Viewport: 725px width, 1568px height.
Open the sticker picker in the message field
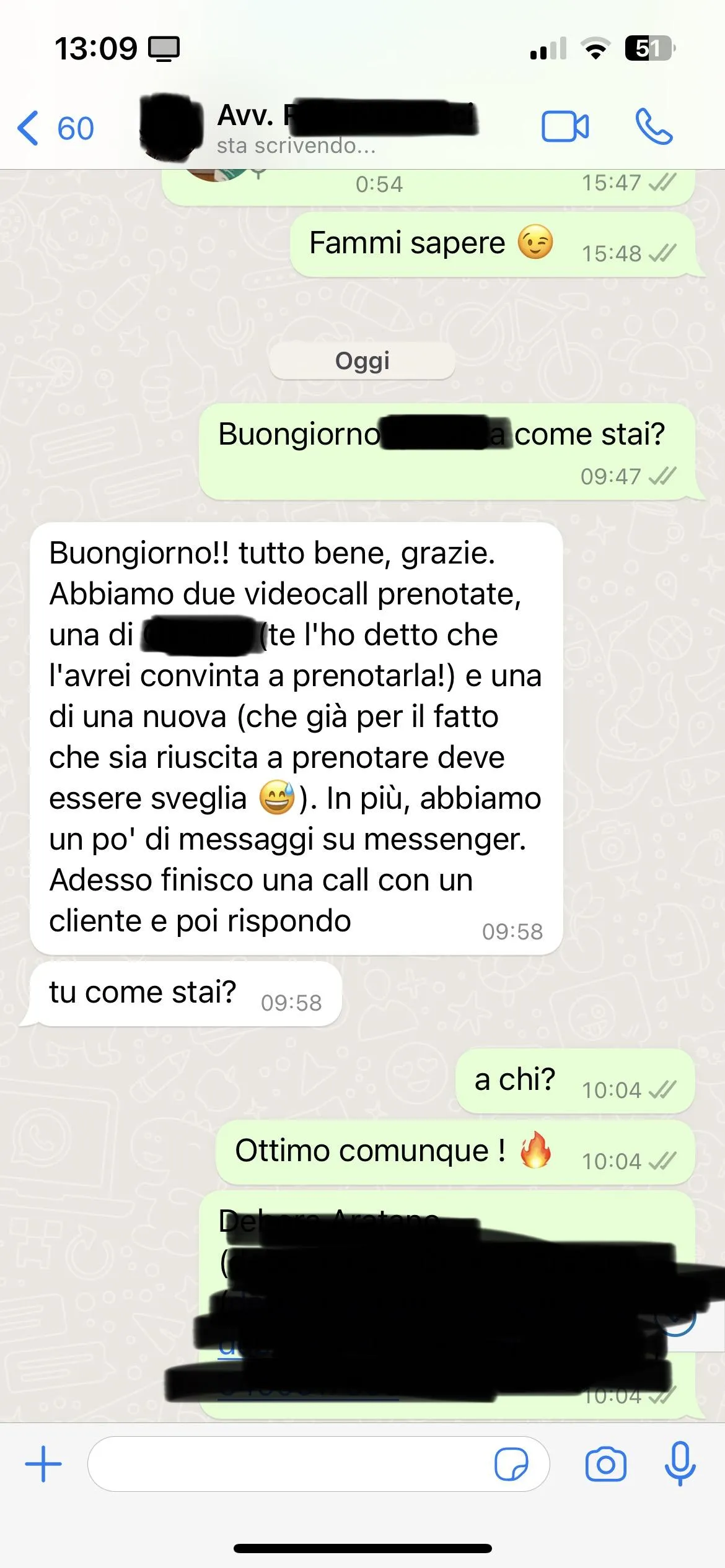[511, 1464]
